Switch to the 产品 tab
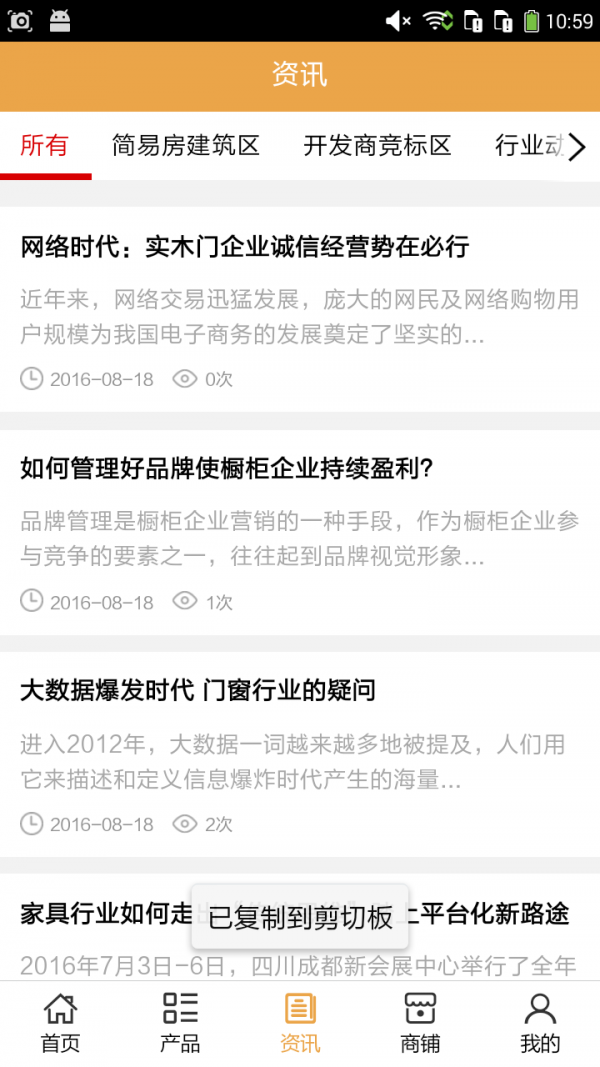This screenshot has width=600, height=1067. point(180,1023)
